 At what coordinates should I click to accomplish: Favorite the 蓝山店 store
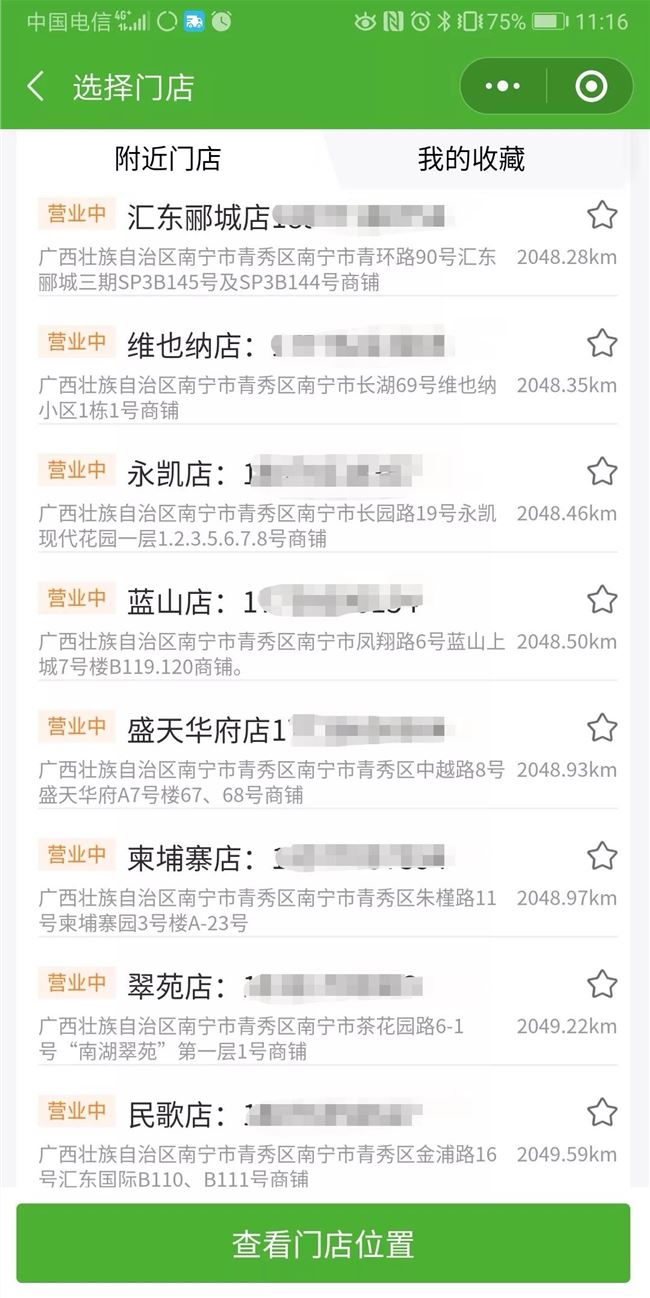(601, 599)
